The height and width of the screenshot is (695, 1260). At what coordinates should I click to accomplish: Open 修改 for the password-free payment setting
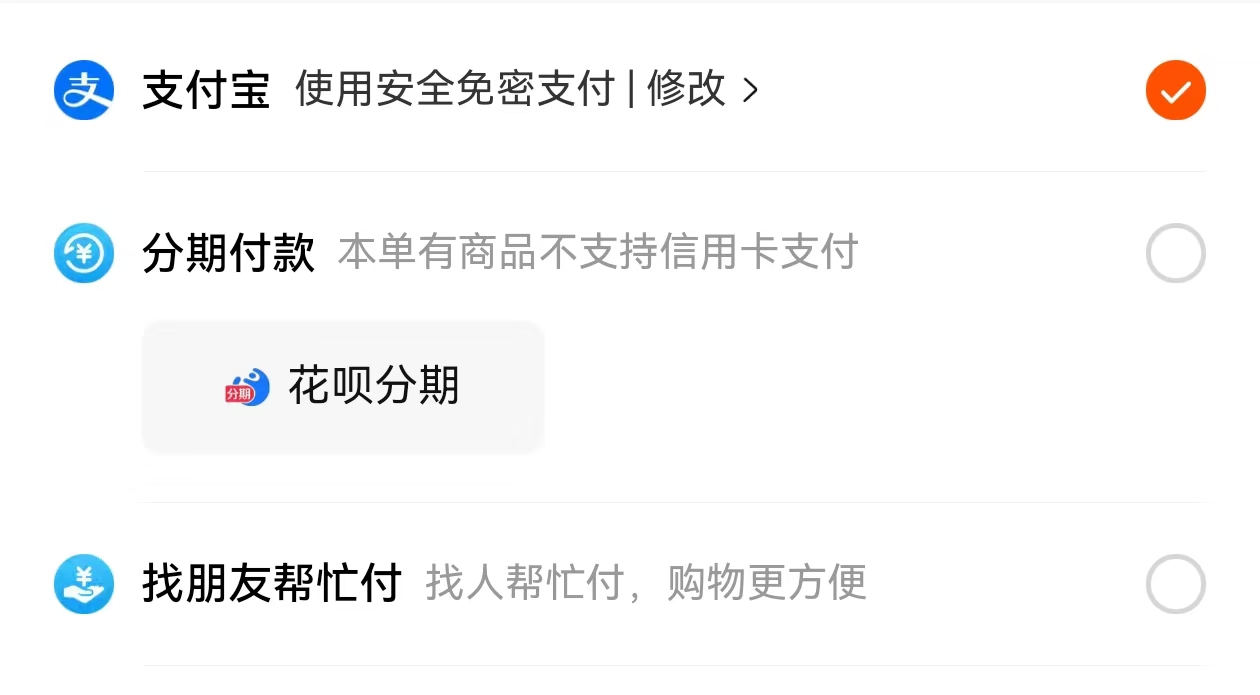(x=700, y=91)
